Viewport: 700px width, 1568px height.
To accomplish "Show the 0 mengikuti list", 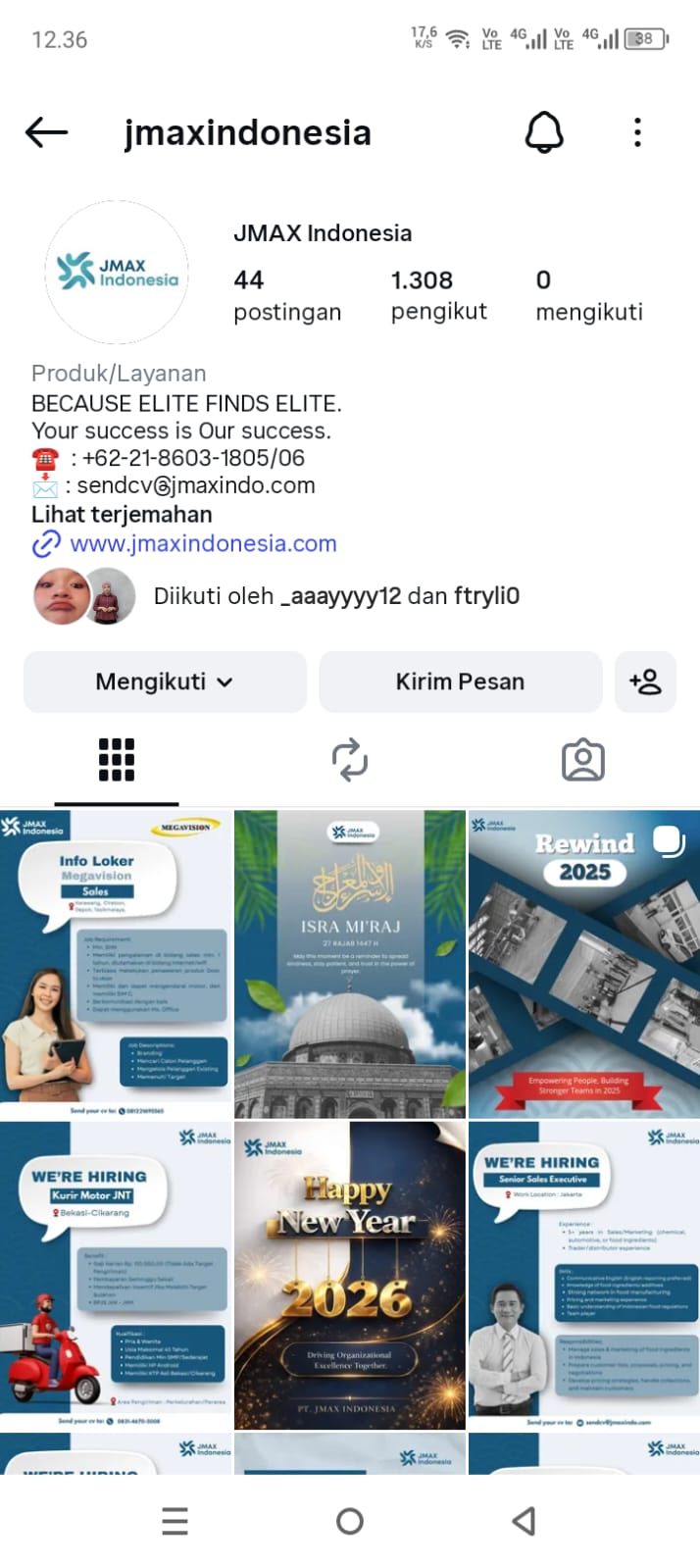I will click(x=588, y=295).
